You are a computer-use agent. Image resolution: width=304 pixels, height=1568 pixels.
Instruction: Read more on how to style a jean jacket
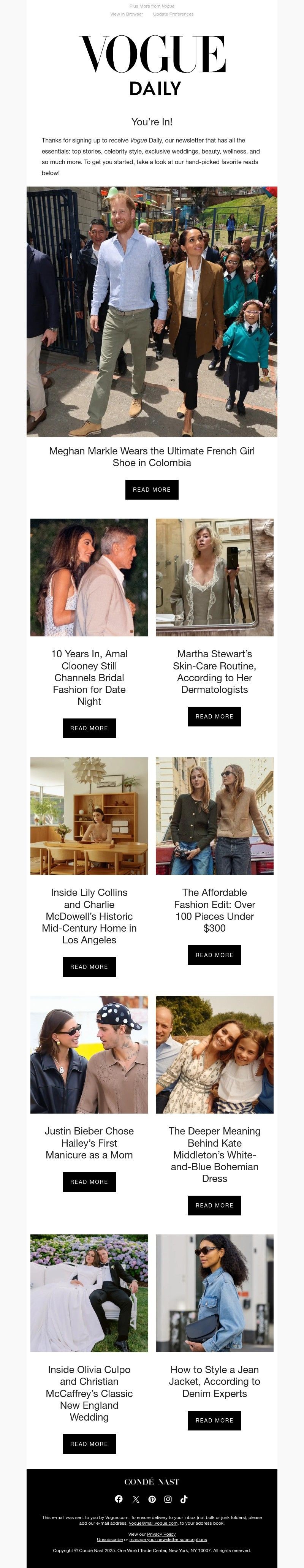click(214, 1420)
